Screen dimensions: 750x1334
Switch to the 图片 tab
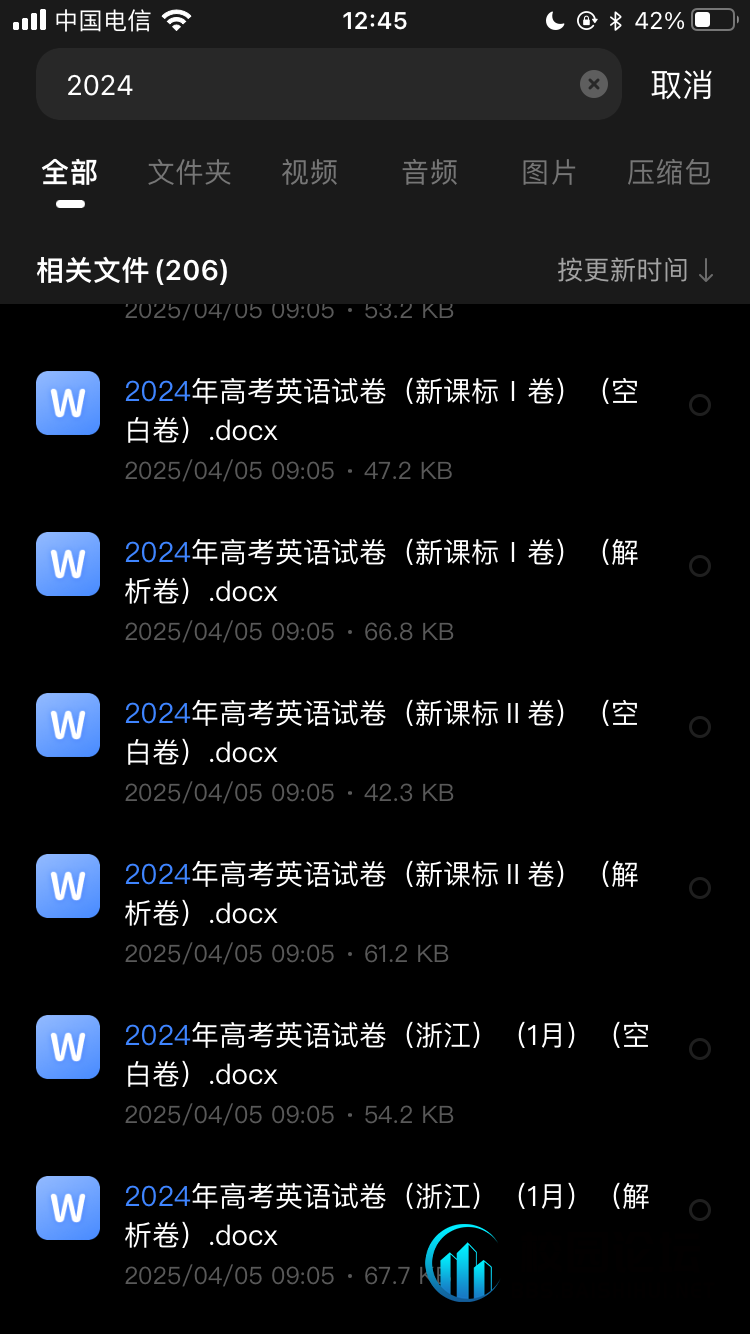pyautogui.click(x=548, y=173)
